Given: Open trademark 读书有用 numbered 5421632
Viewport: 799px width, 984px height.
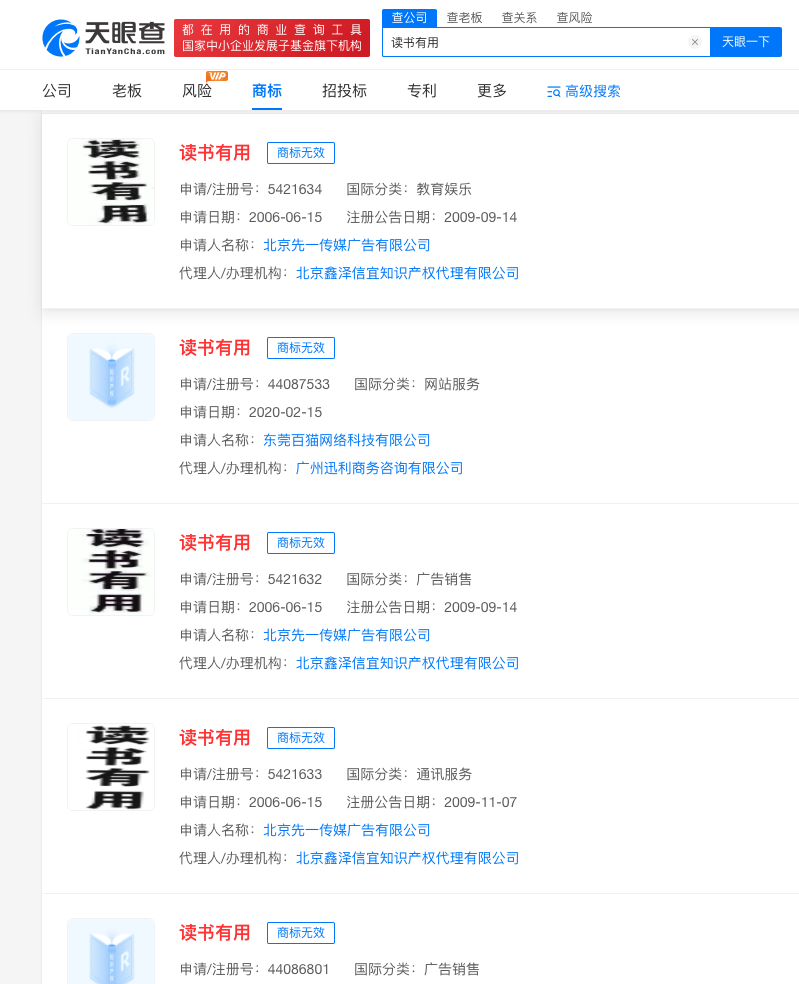Looking at the screenshot, I should click(215, 543).
